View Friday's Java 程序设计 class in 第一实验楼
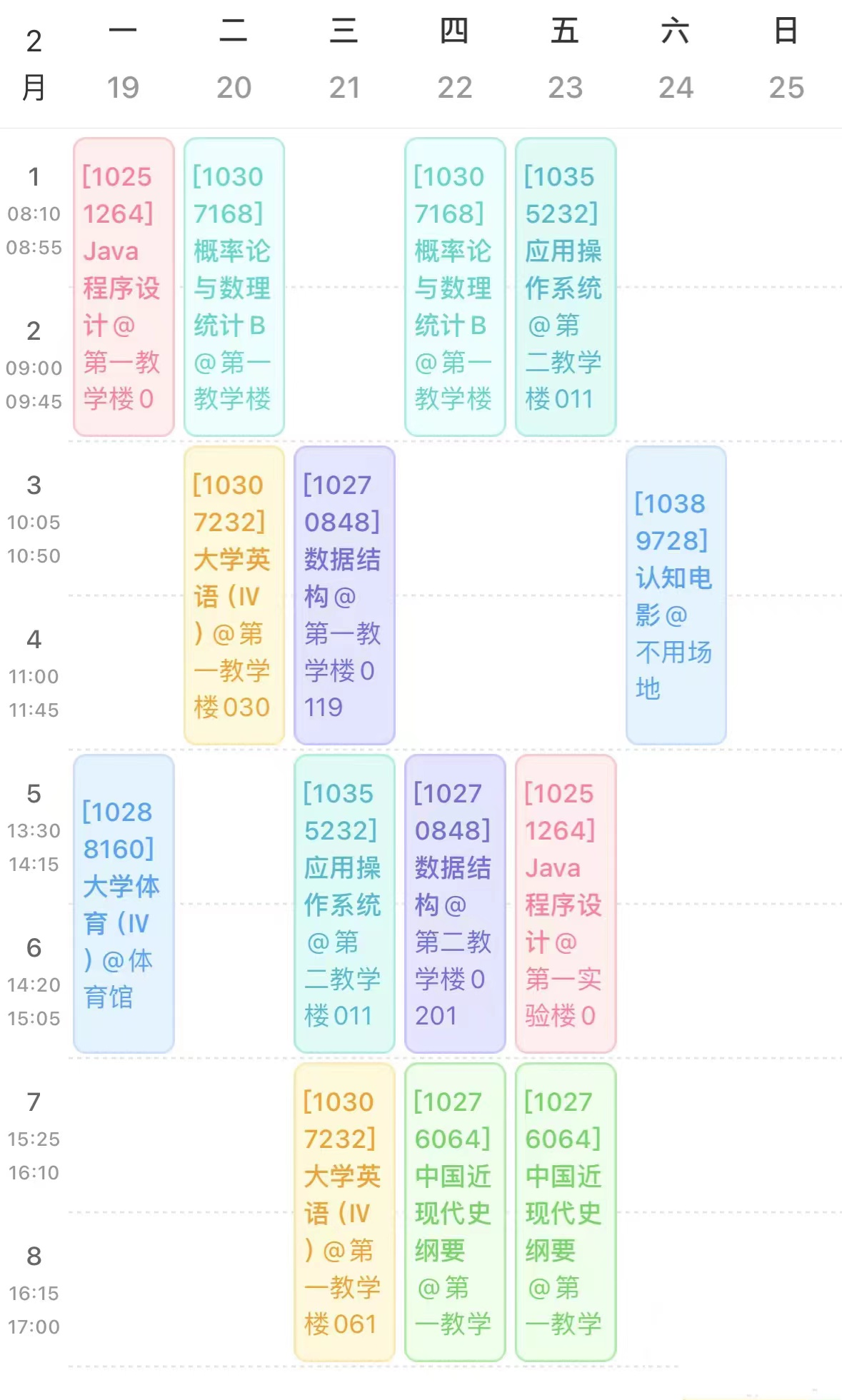This screenshot has height=1400, width=842. [565, 904]
